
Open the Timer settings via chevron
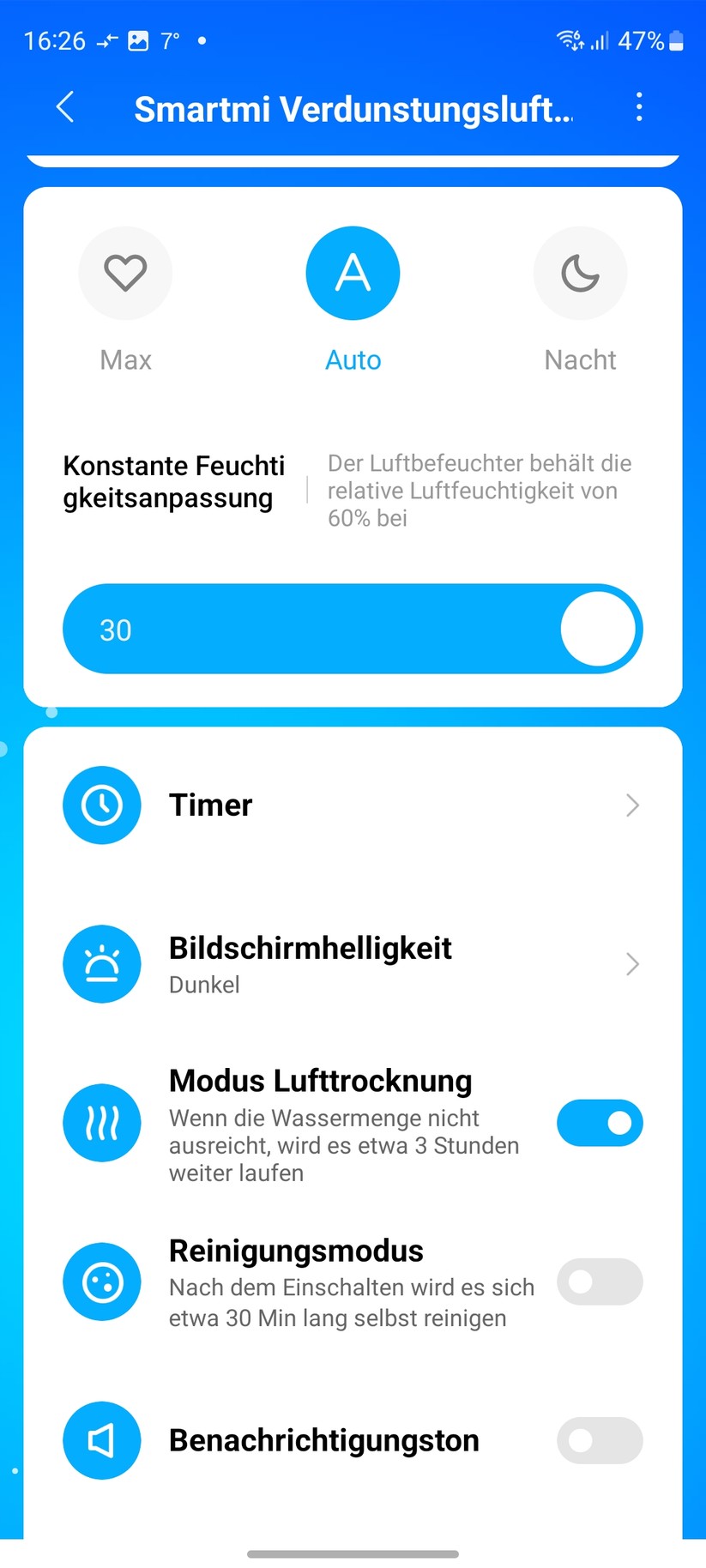[632, 805]
